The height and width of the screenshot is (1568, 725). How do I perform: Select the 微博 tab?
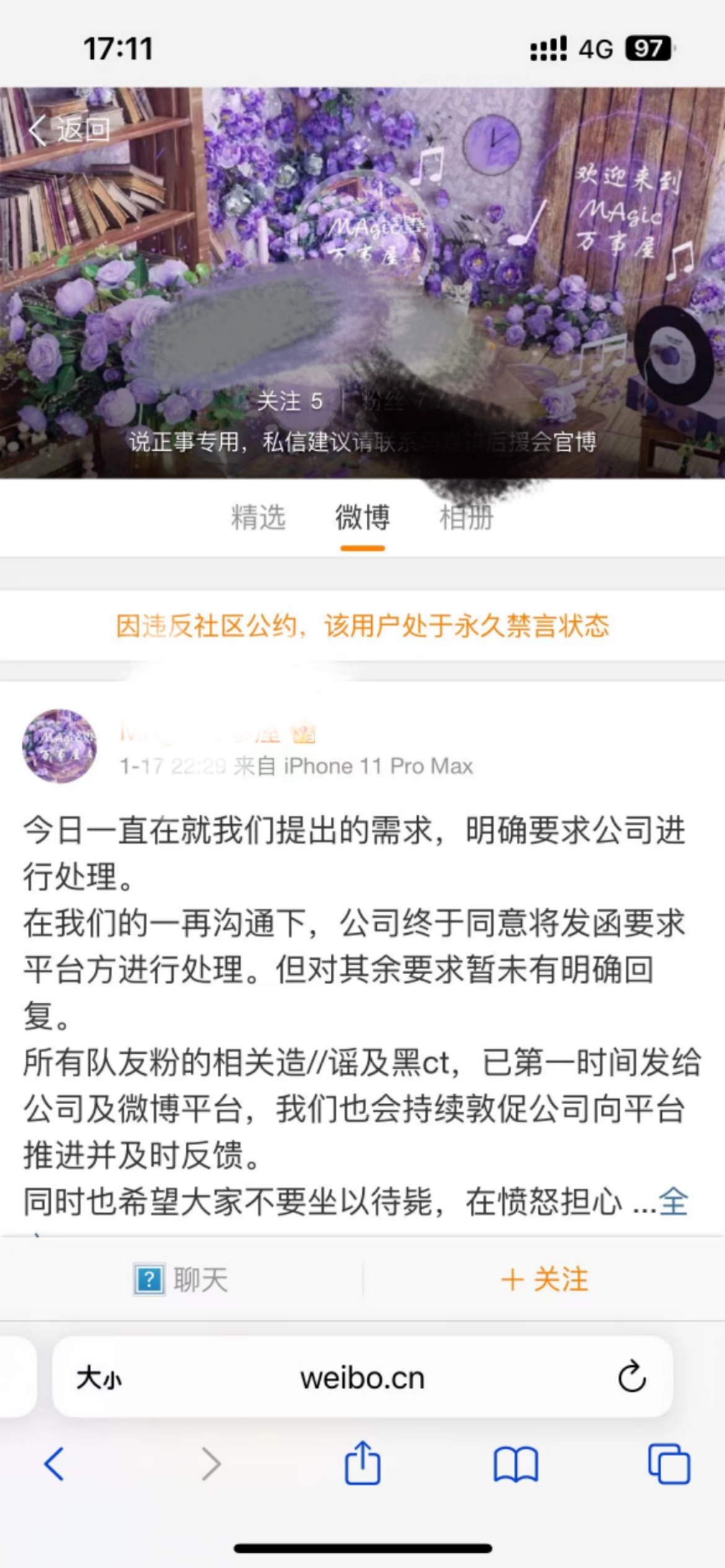[x=362, y=518]
